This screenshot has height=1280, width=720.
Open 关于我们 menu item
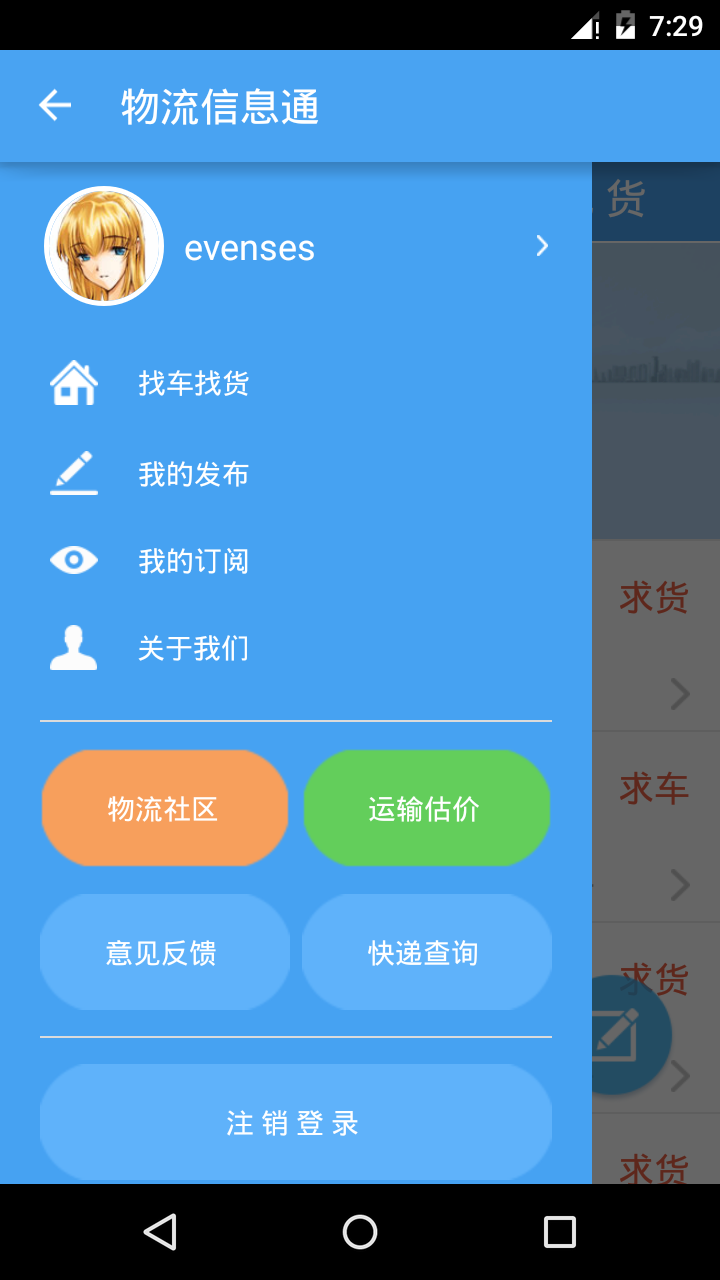194,649
